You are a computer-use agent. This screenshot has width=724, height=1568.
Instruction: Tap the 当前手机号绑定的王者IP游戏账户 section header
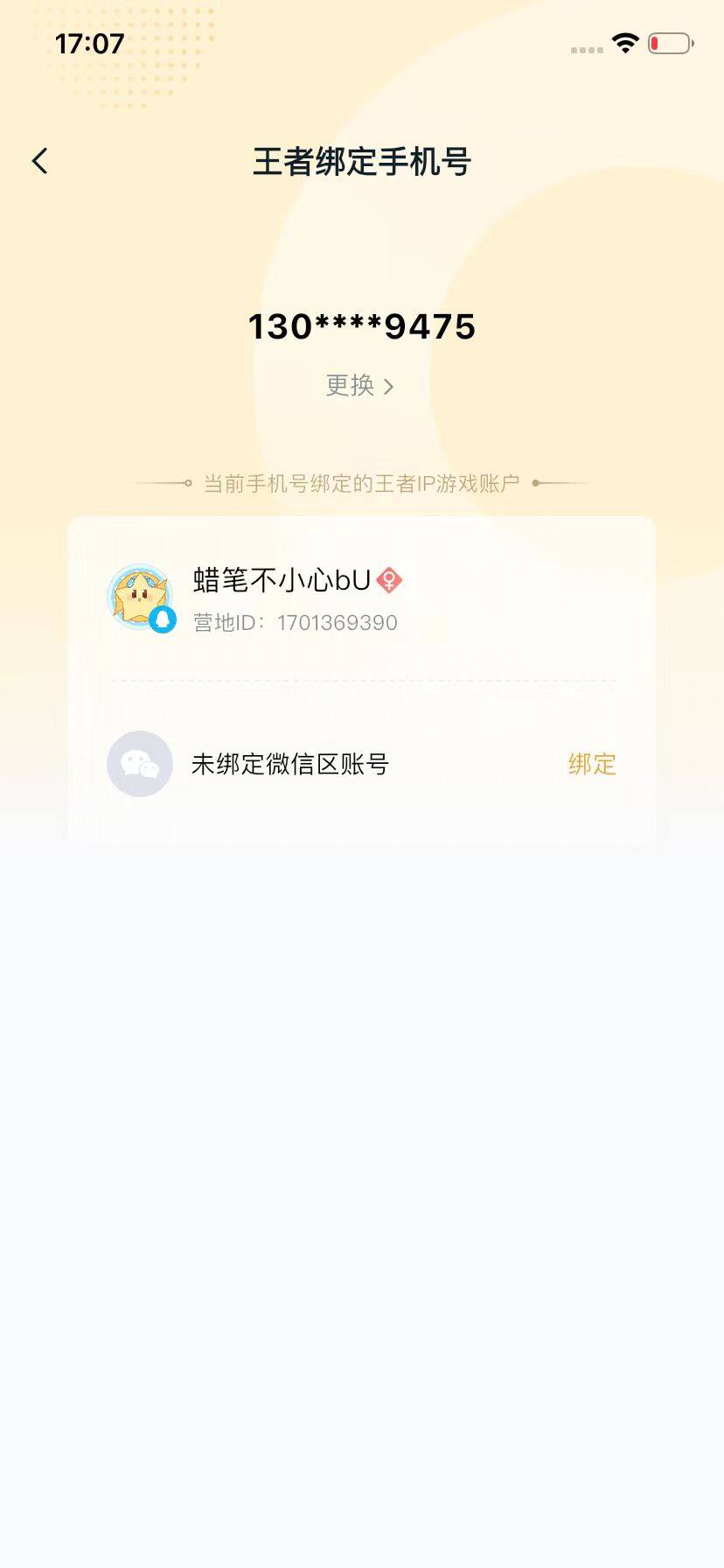pos(362,482)
